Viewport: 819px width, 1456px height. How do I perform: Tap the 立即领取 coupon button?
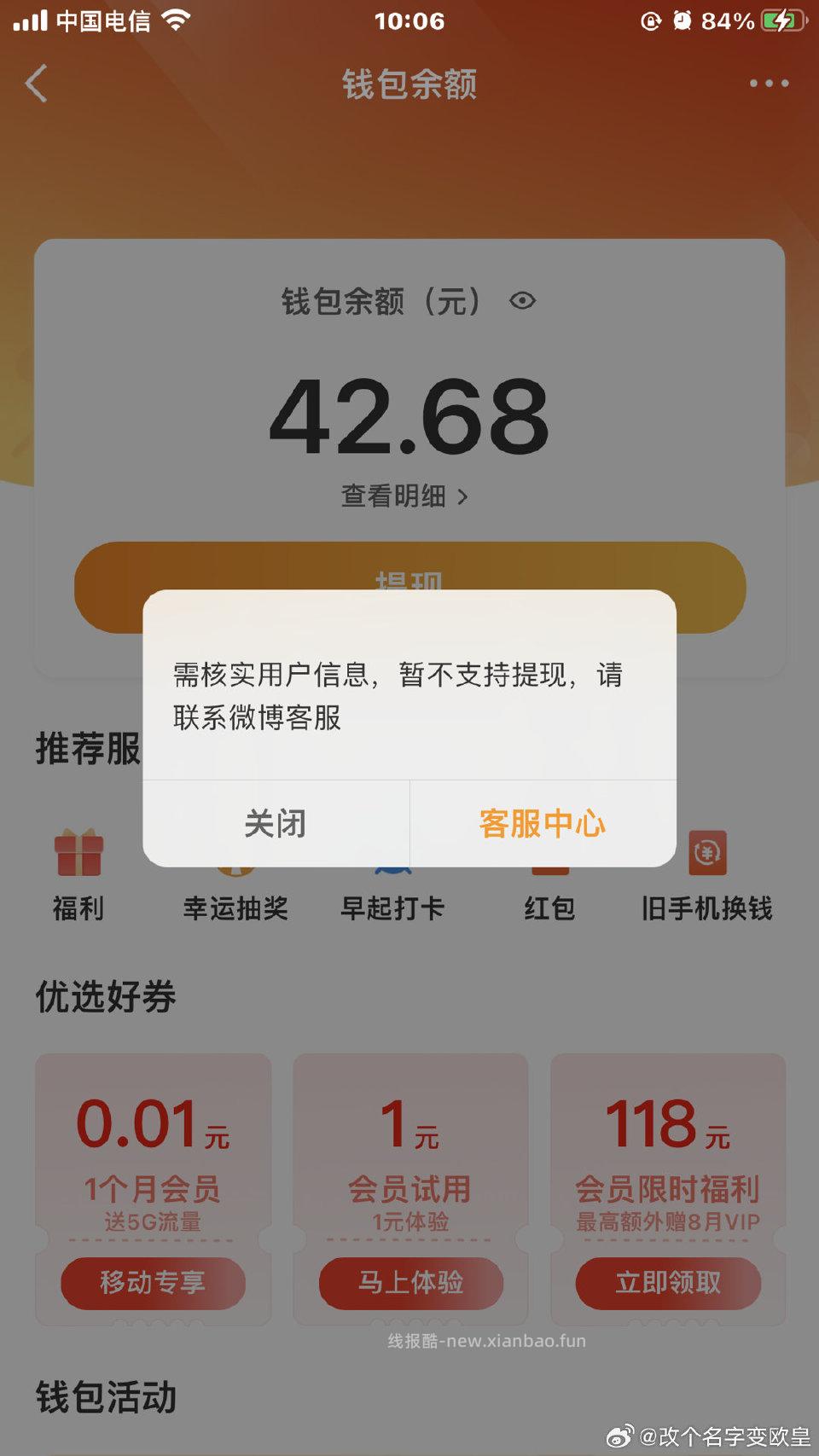(x=668, y=1282)
